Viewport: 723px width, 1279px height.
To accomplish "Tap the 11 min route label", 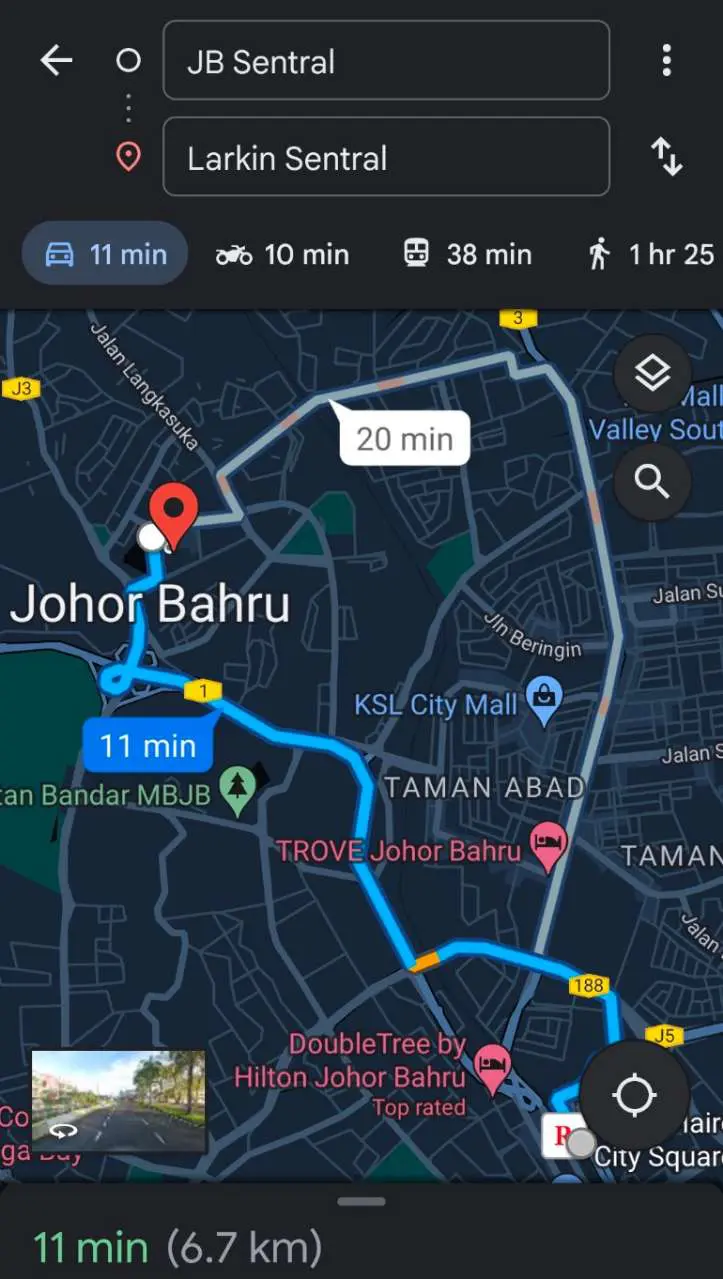I will click(x=147, y=744).
